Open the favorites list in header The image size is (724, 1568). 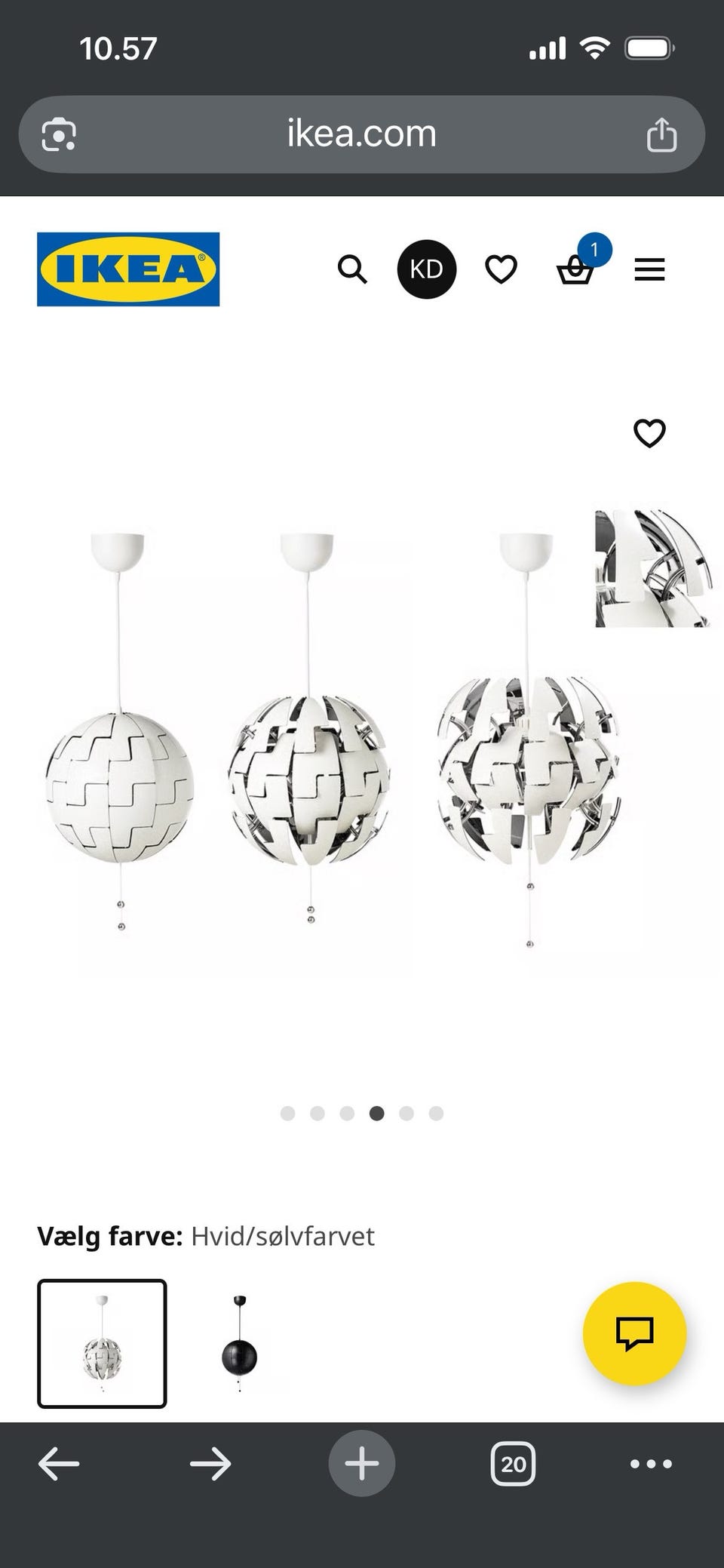[x=501, y=269]
